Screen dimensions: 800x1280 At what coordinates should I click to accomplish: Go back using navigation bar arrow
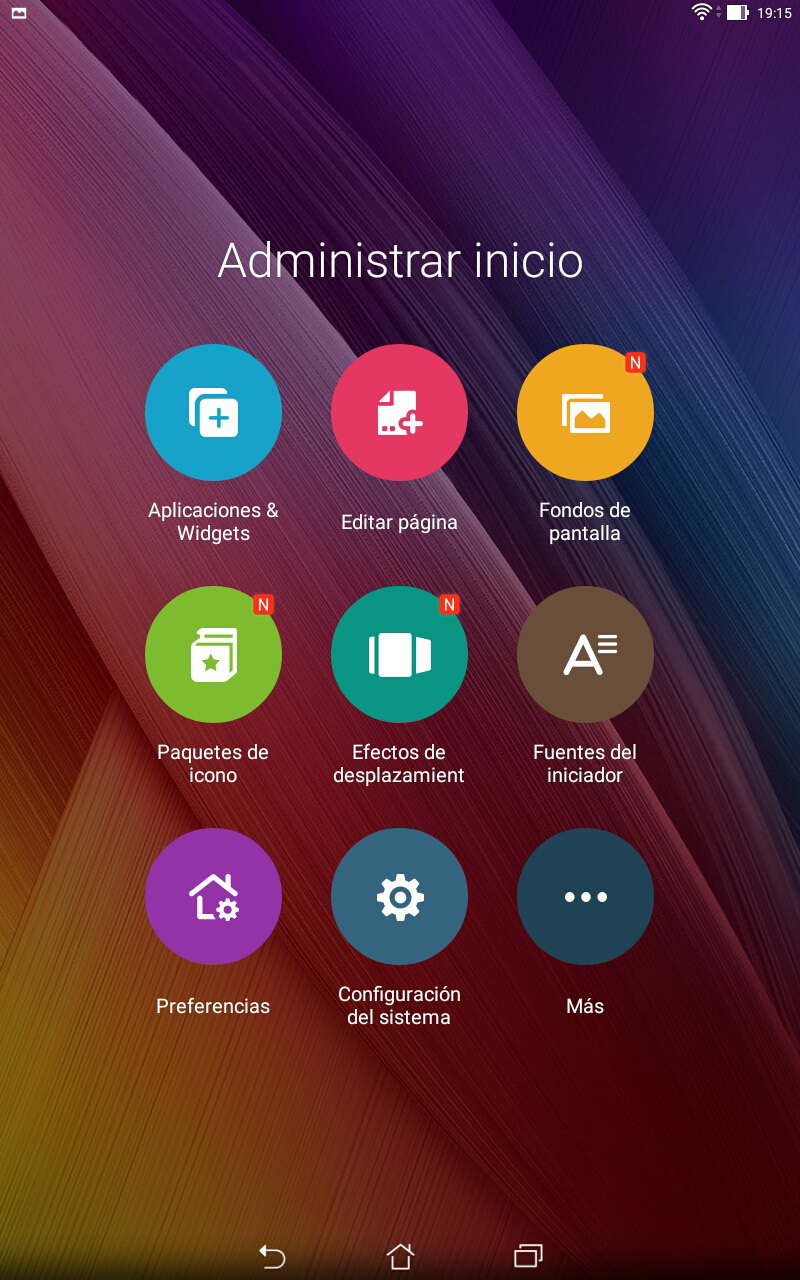(272, 1256)
